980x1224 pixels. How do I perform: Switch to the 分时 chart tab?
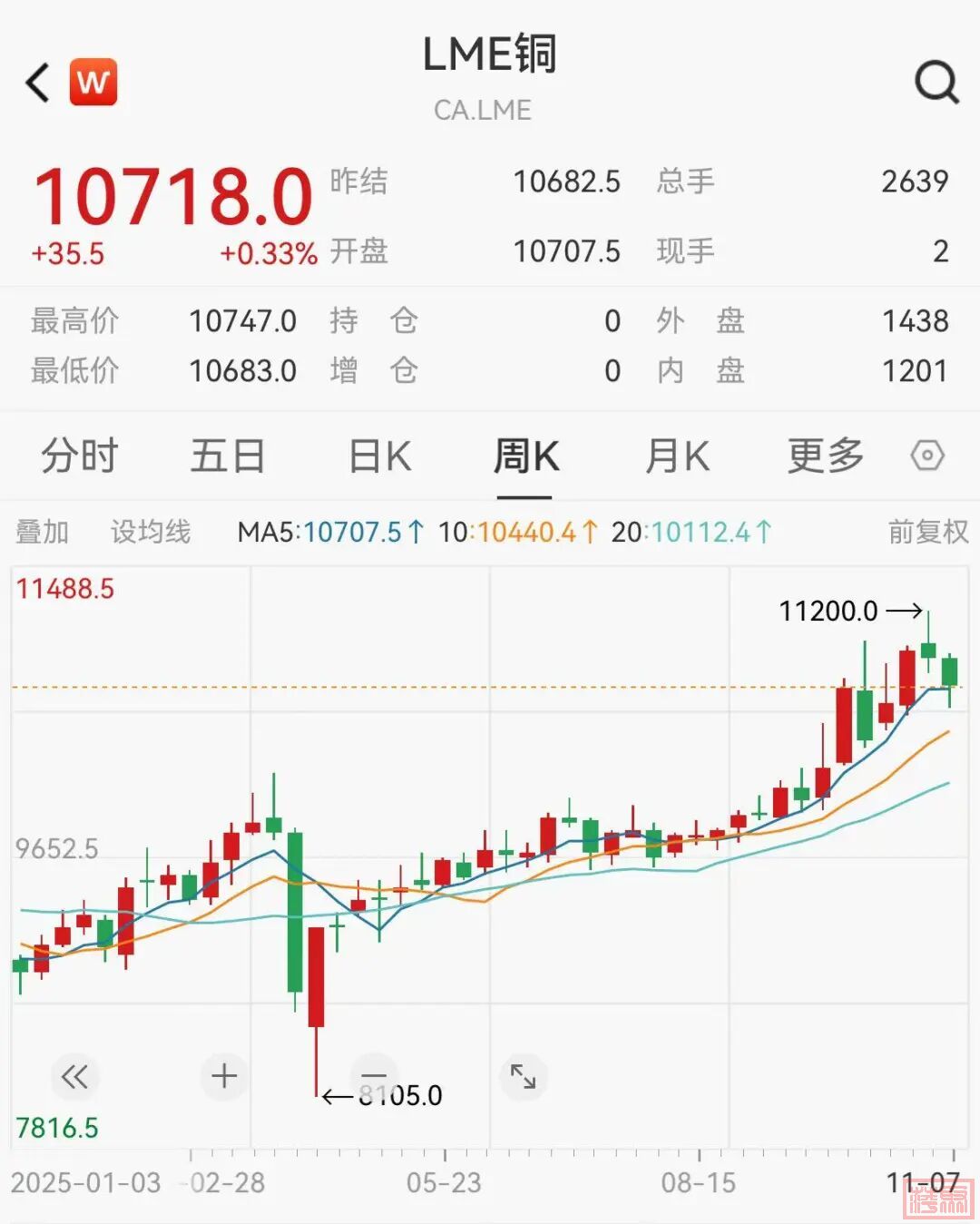pyautogui.click(x=80, y=455)
